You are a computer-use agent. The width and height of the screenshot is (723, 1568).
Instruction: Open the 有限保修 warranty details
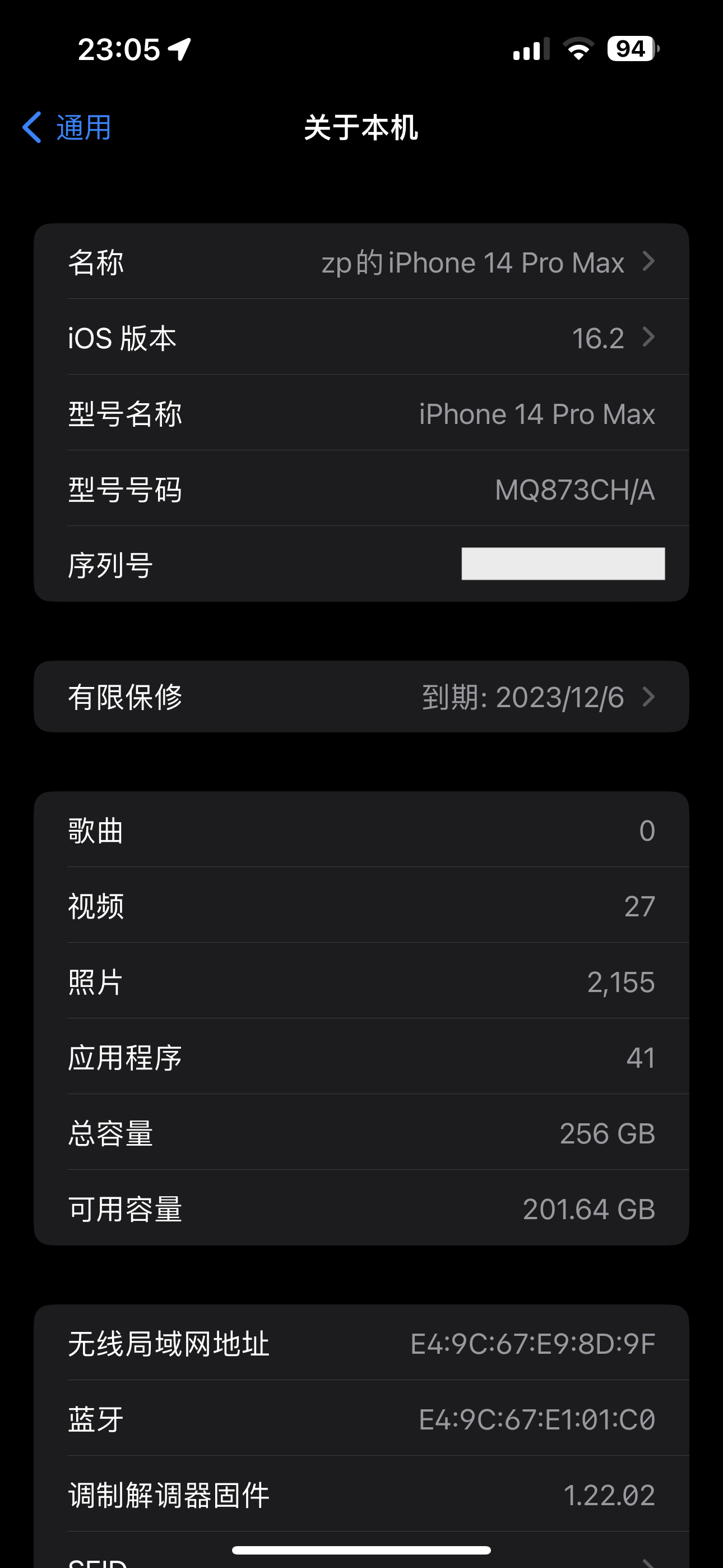361,697
